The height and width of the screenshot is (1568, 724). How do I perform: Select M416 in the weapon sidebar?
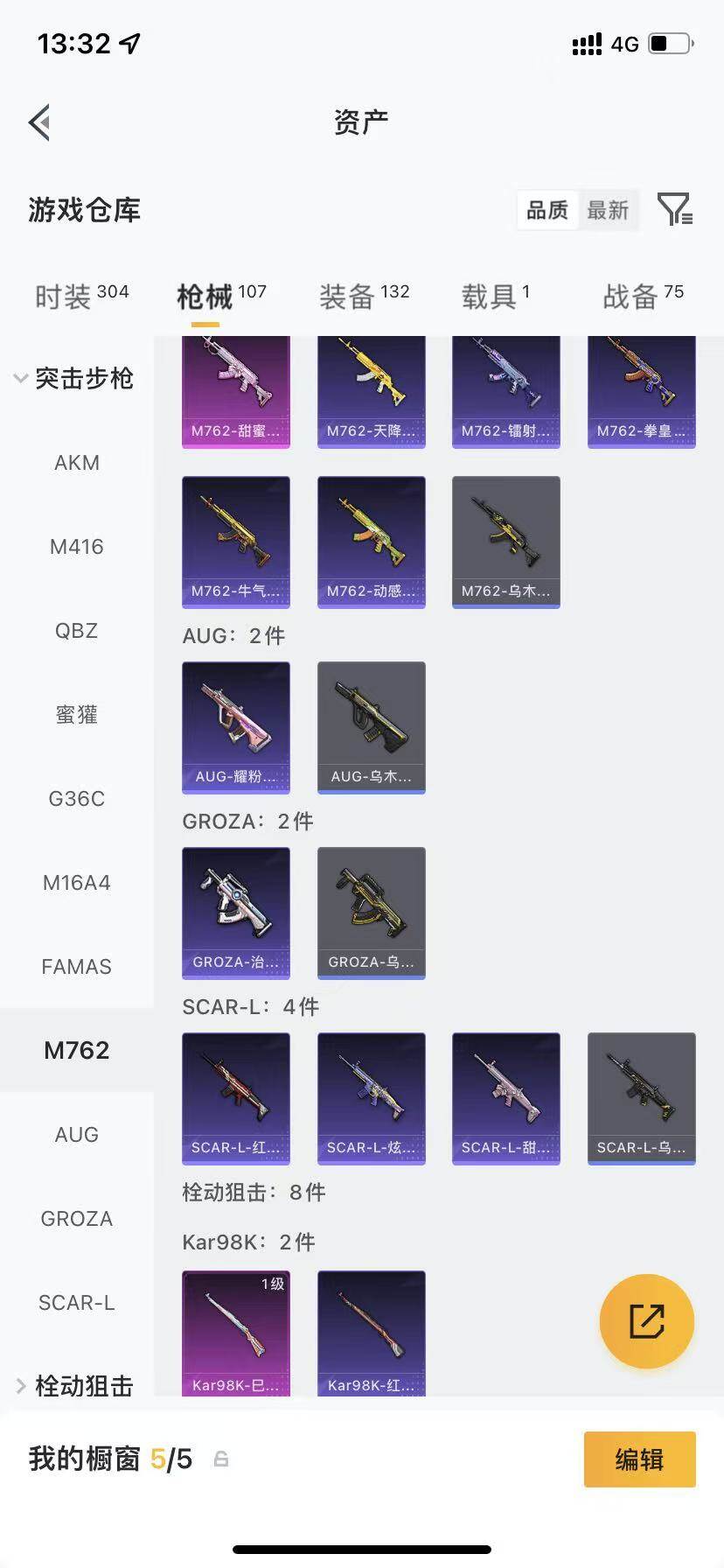pos(77,547)
